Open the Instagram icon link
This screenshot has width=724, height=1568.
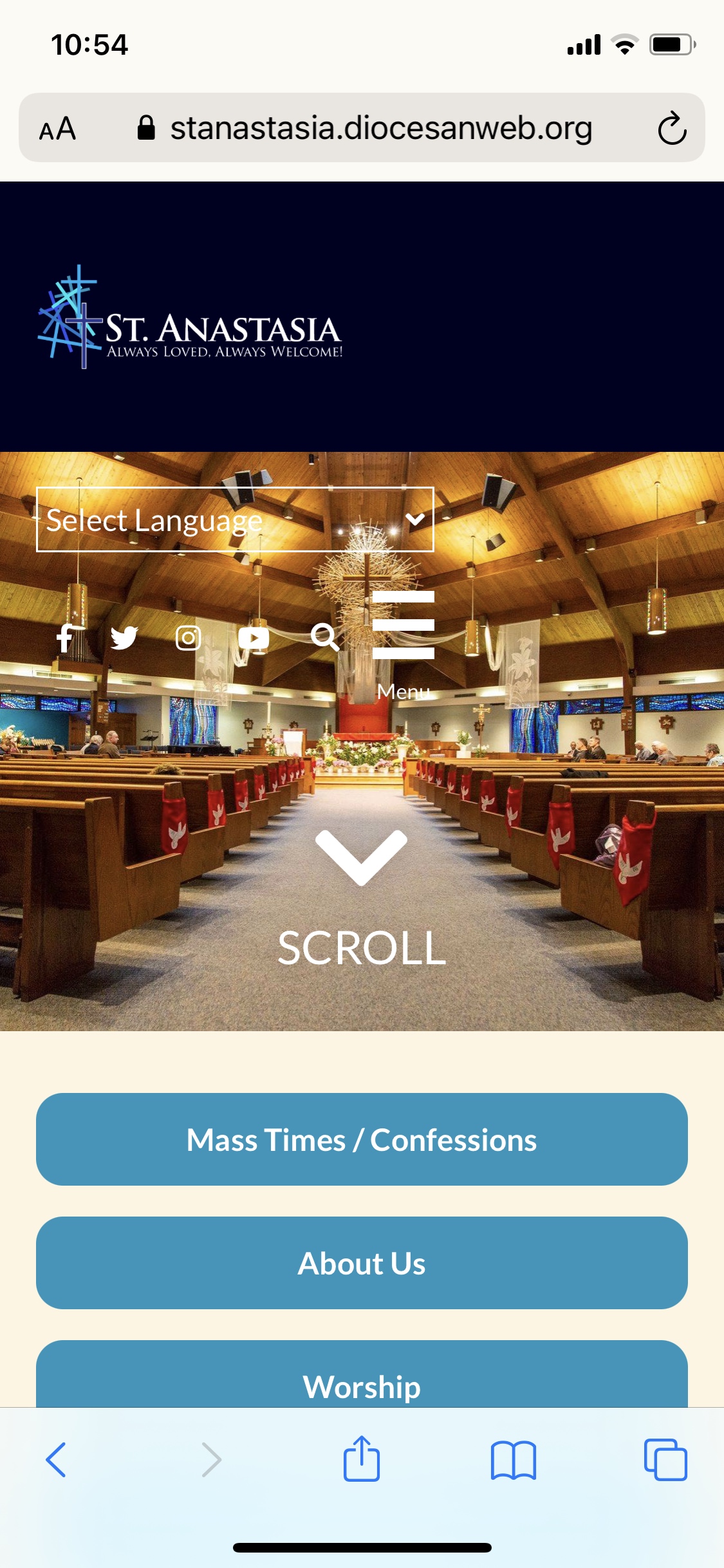click(x=189, y=638)
